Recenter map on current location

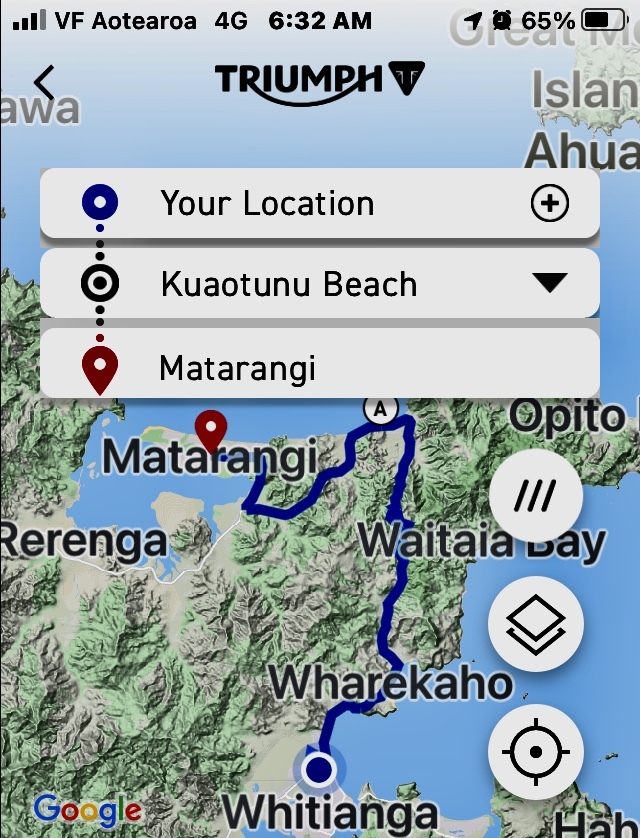point(535,751)
